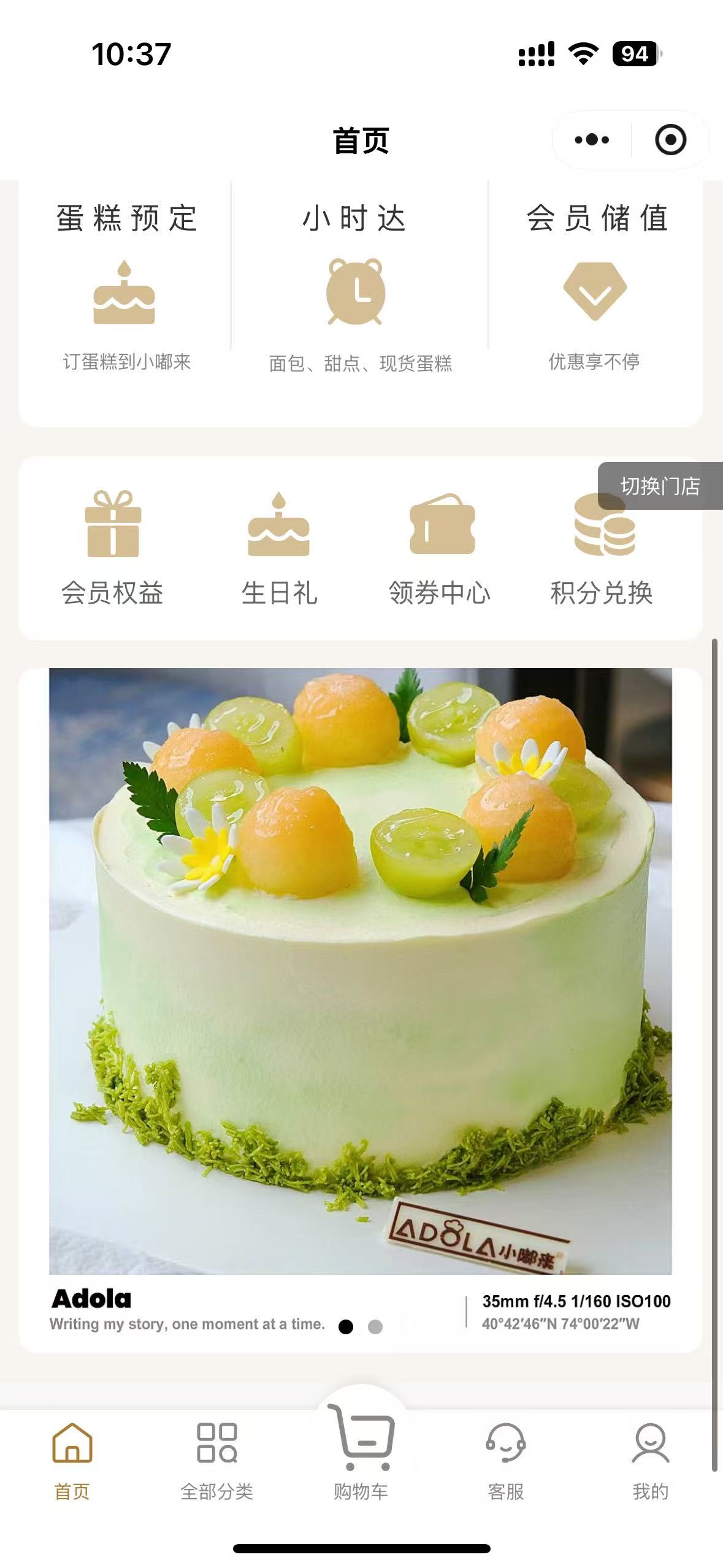This screenshot has width=723, height=1568.
Task: Go to 我的 profile tab
Action: pyautogui.click(x=650, y=1460)
